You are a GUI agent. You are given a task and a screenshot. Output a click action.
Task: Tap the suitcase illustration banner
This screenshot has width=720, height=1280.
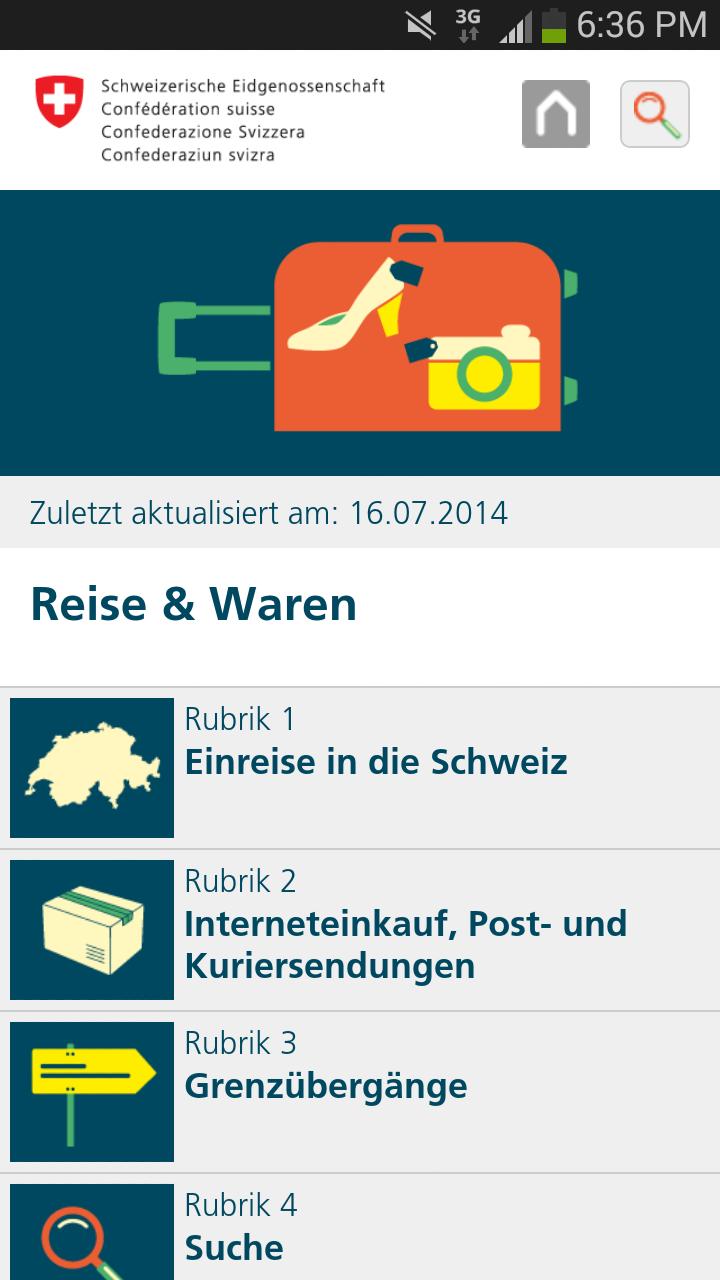tap(400, 330)
